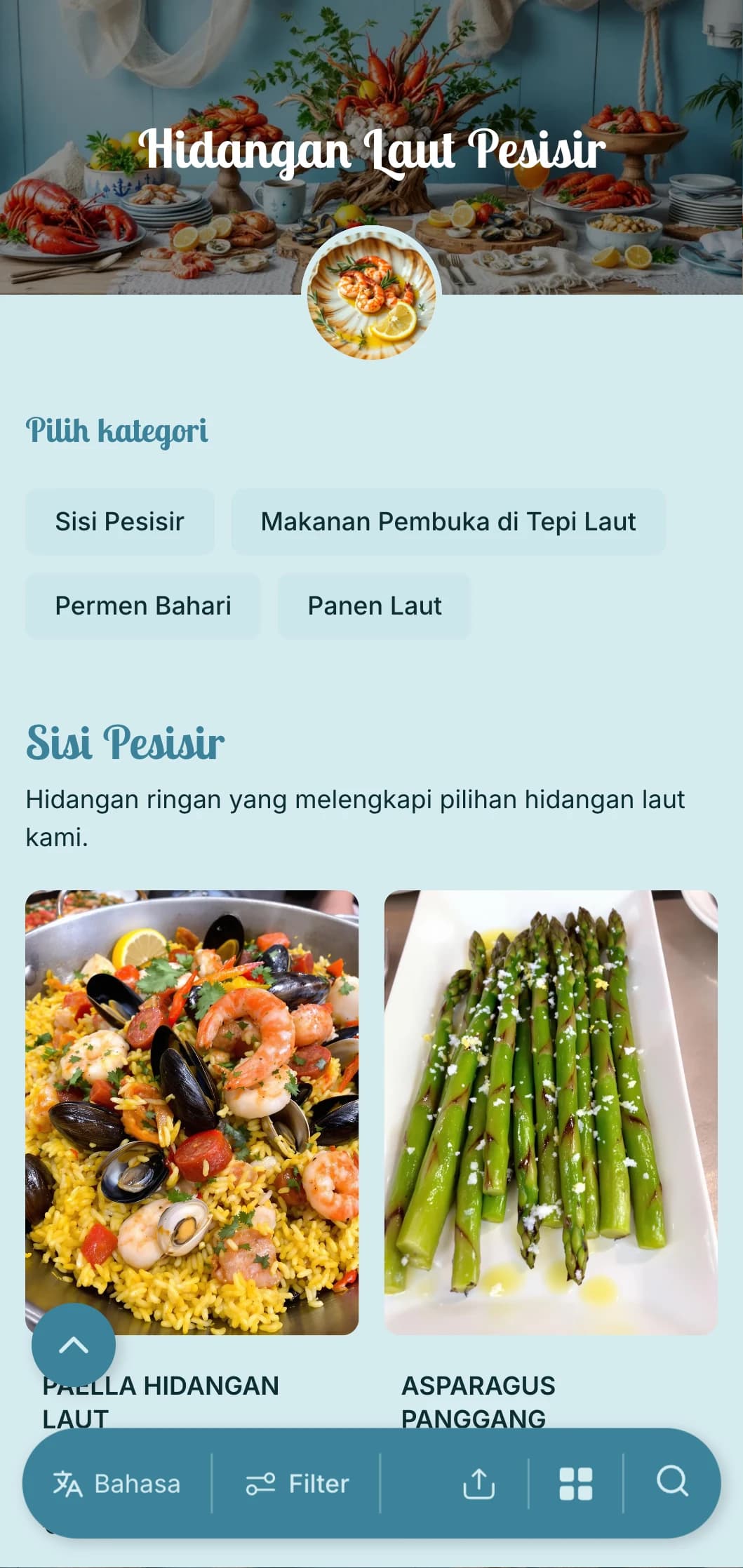Viewport: 743px width, 1568px height.
Task: View the Asparagus Panggang dish card
Action: click(x=551, y=1112)
